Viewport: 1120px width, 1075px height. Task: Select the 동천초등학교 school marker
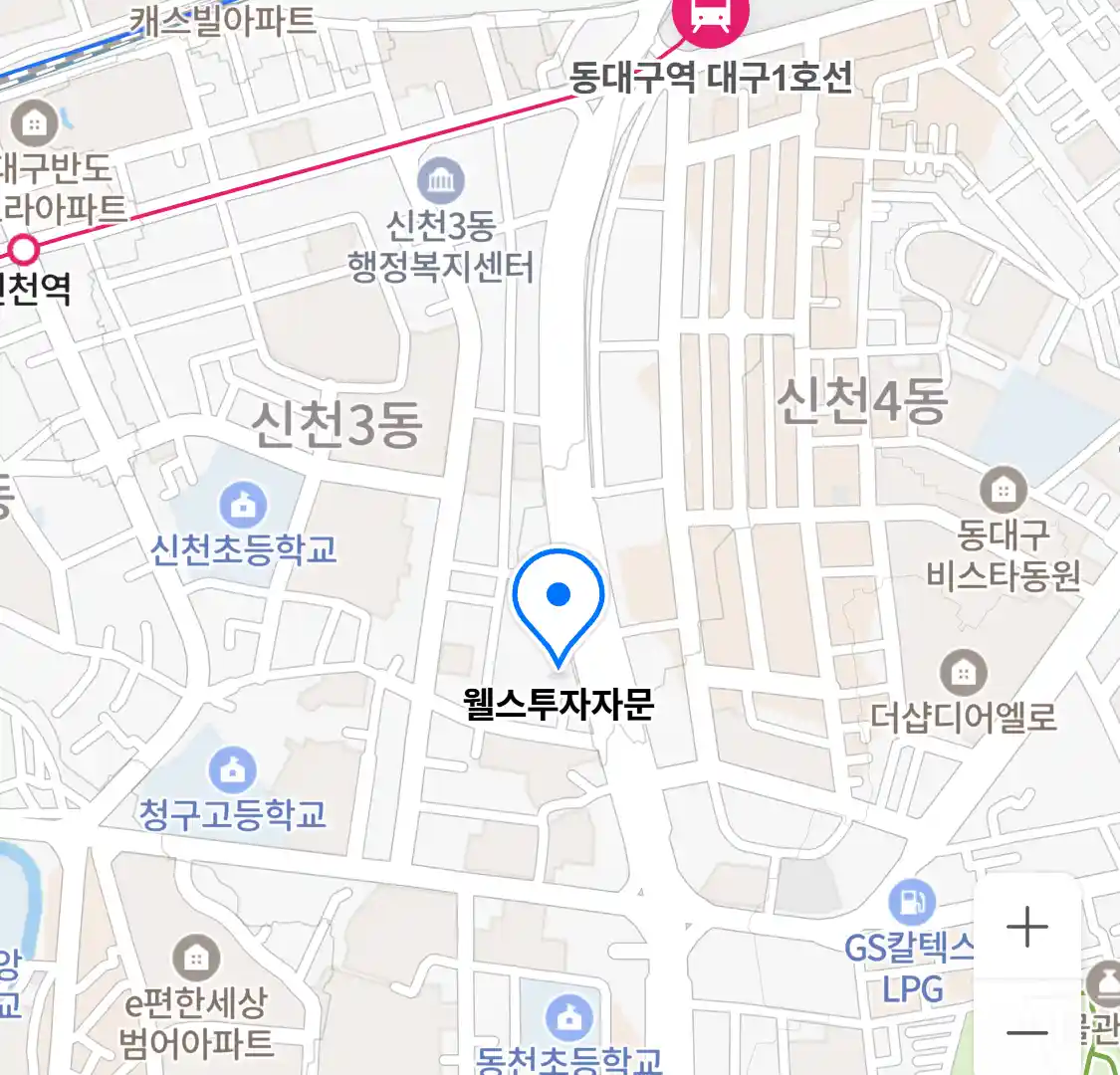[x=569, y=1018]
